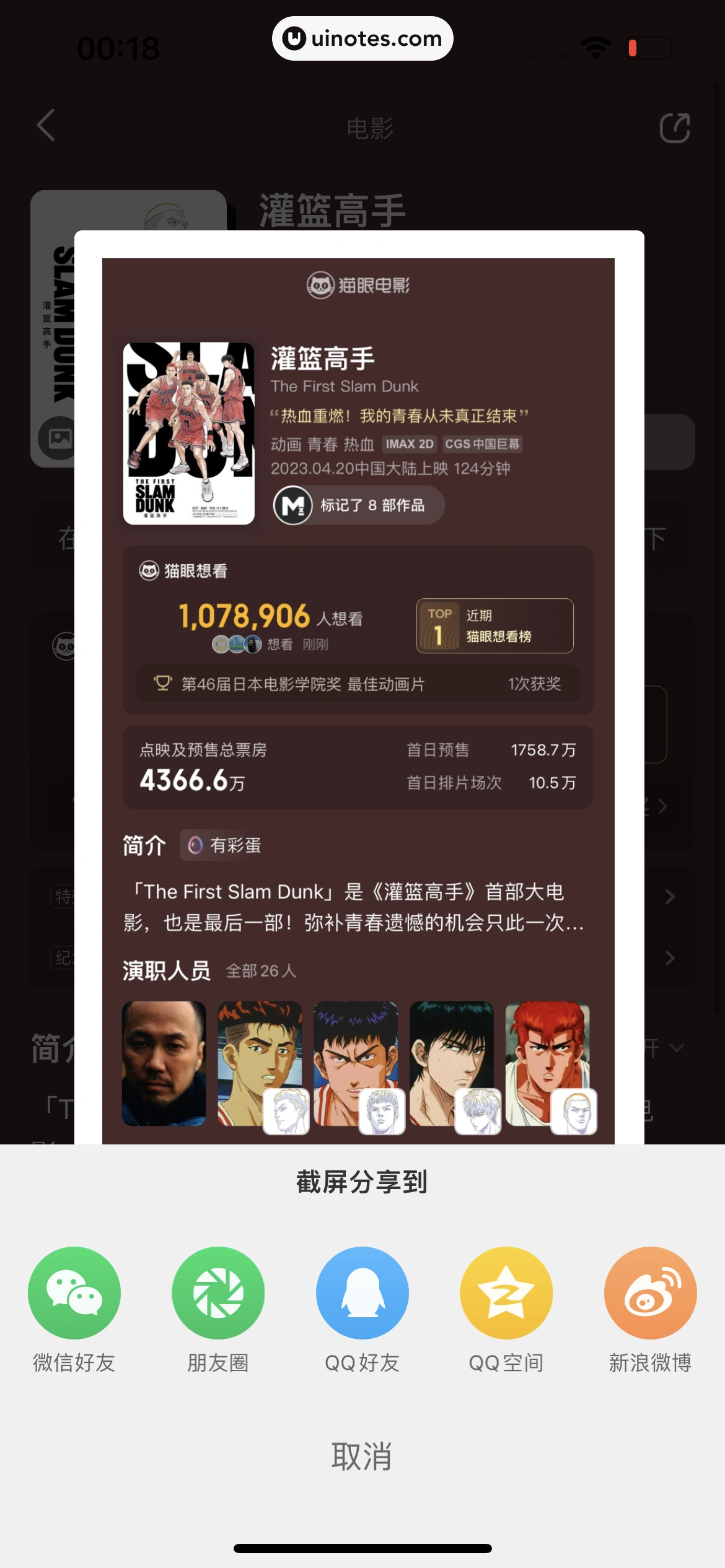
Task: Share screenshot to 微信好友
Action: (x=74, y=1292)
